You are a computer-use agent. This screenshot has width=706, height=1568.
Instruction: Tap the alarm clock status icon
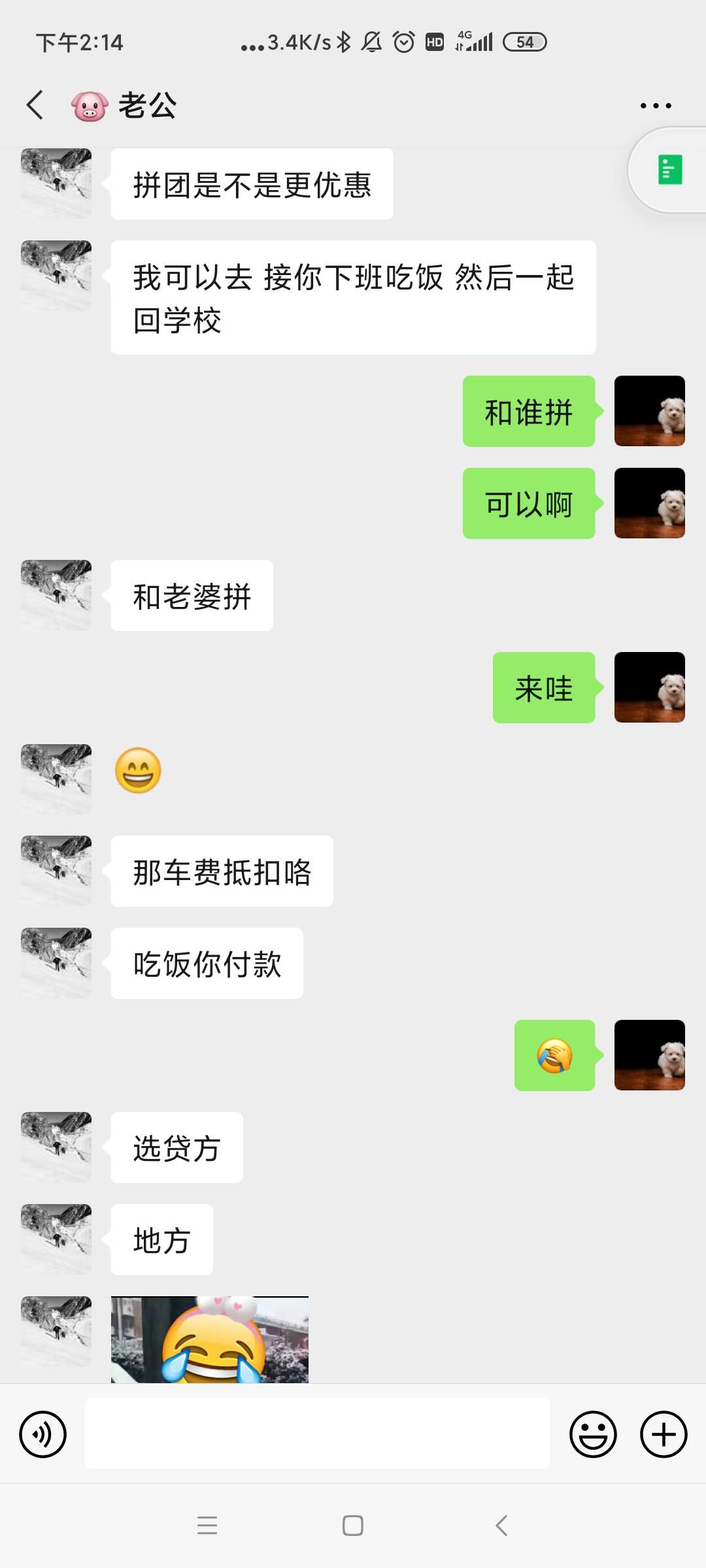[403, 41]
